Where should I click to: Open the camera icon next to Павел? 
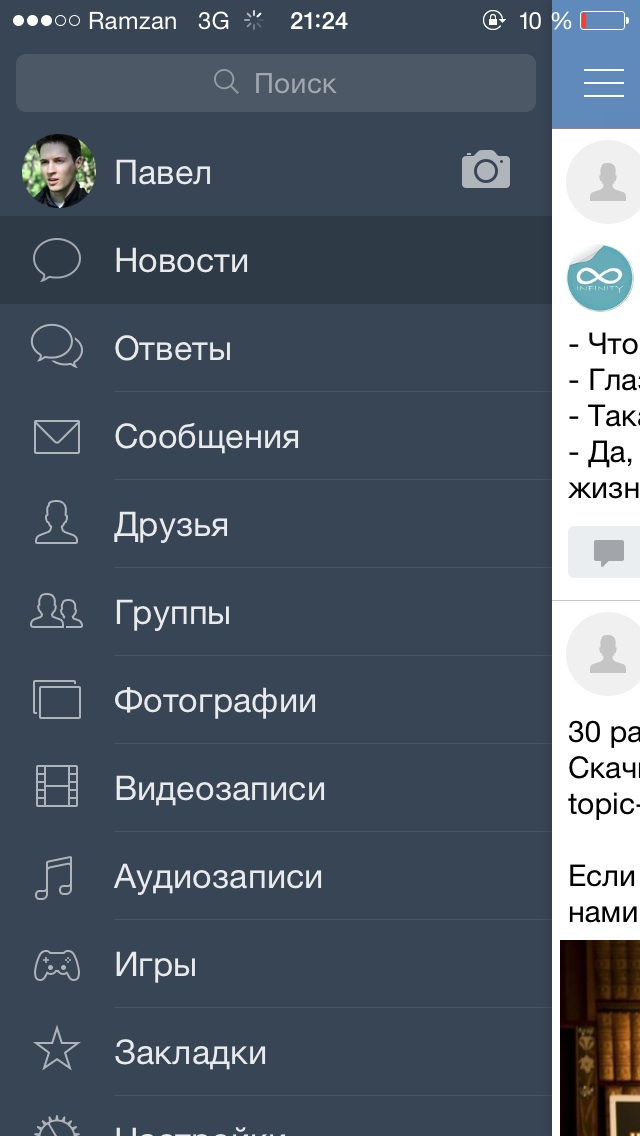[486, 171]
